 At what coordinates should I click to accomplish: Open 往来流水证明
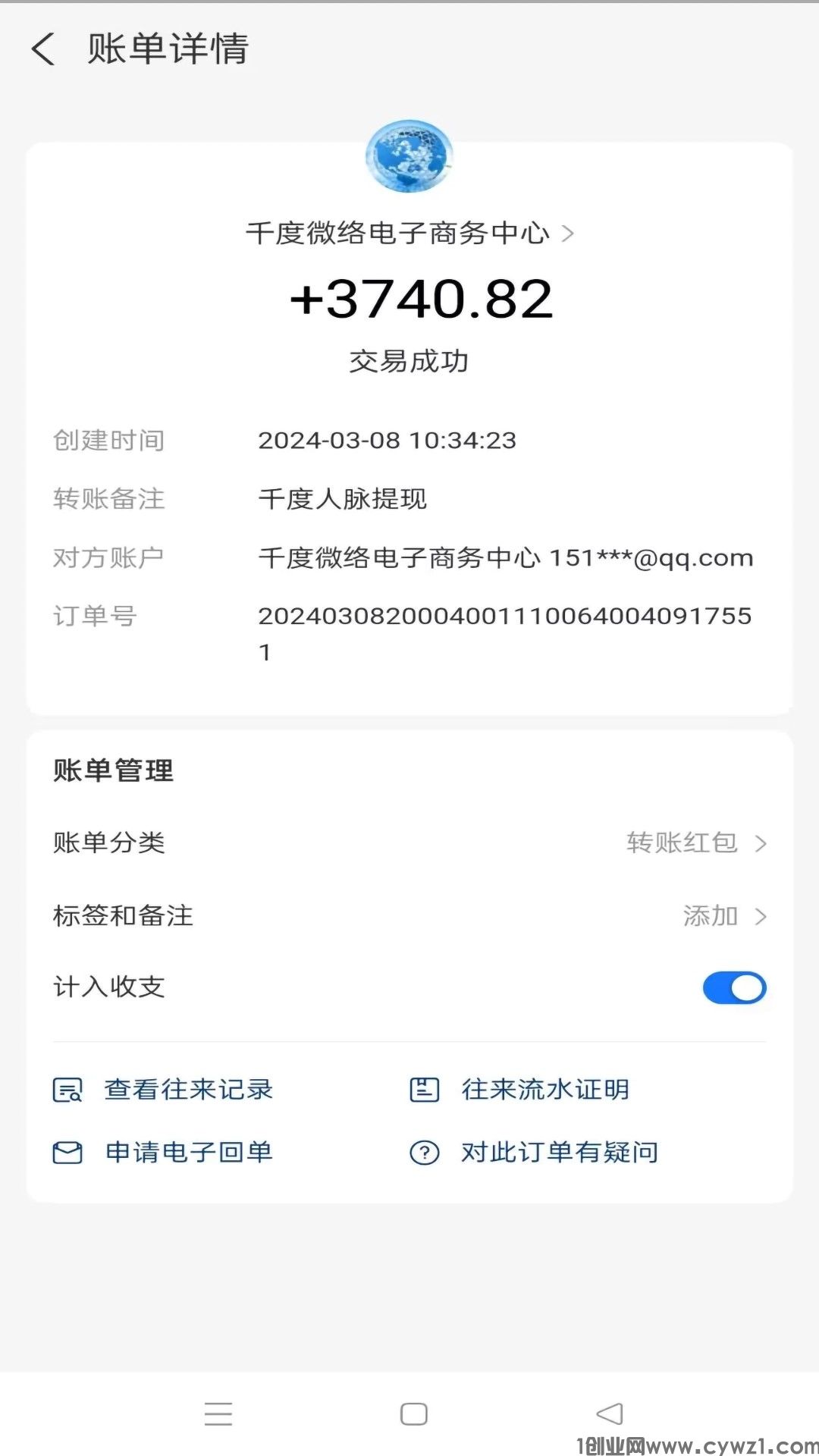click(520, 1090)
